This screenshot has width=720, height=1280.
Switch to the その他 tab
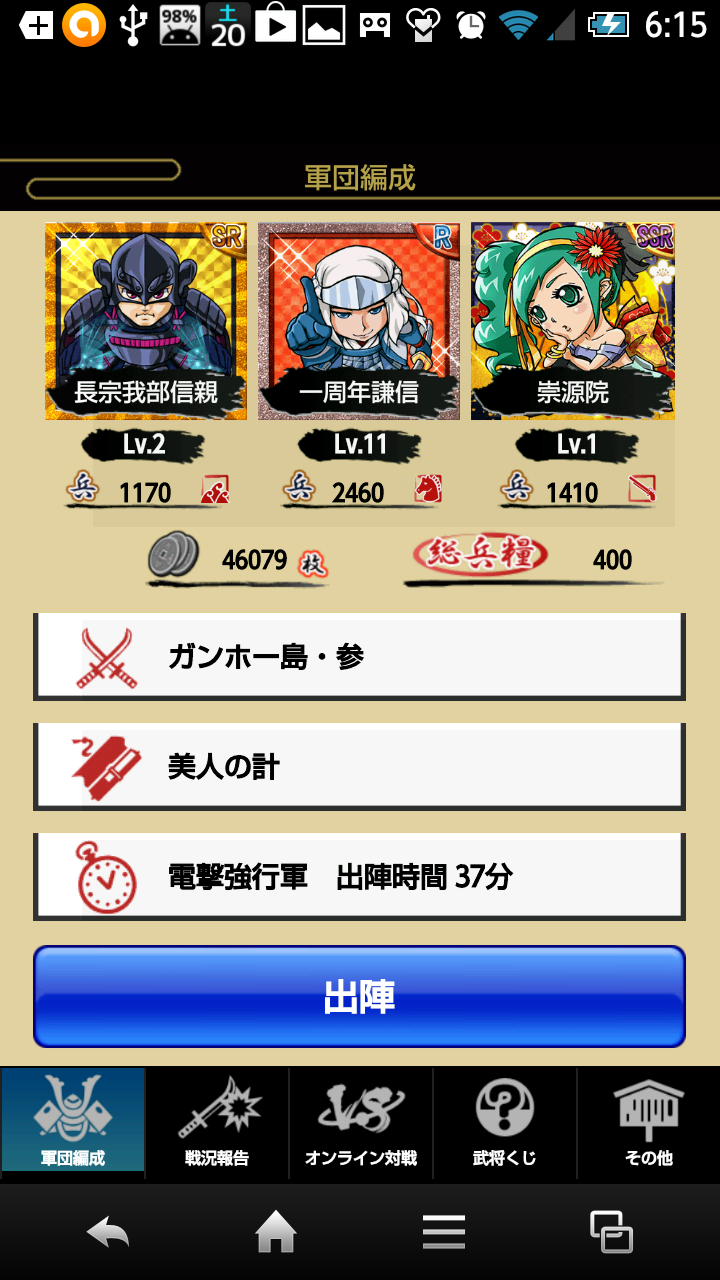tap(648, 1122)
